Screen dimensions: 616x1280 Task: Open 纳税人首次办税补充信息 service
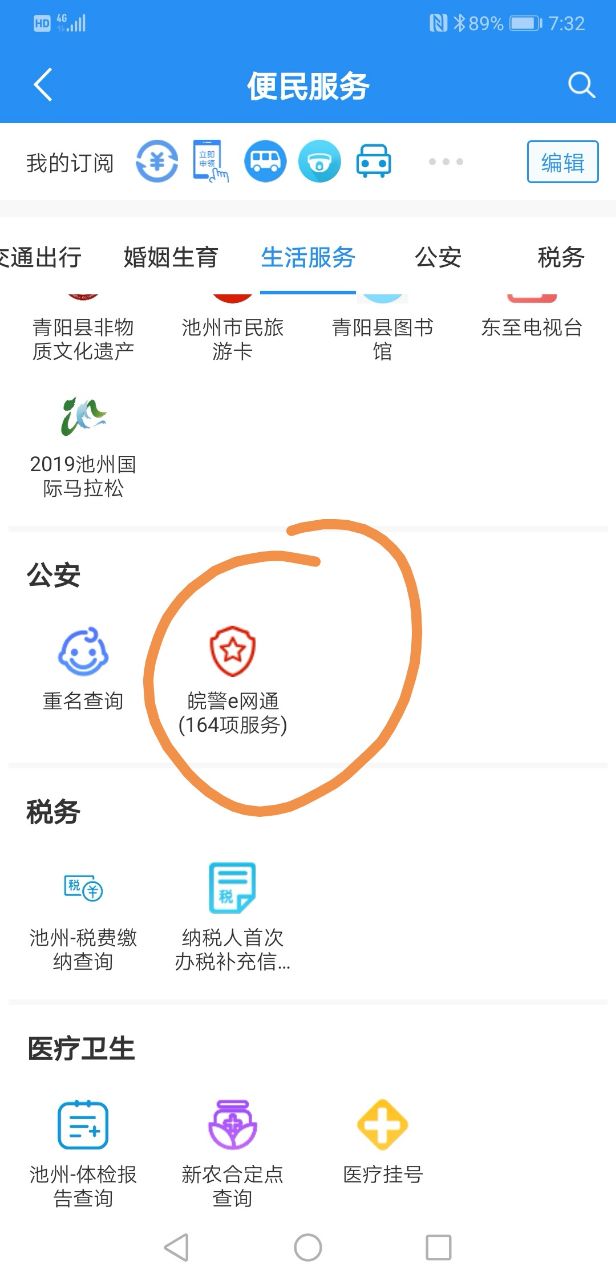coord(233,915)
